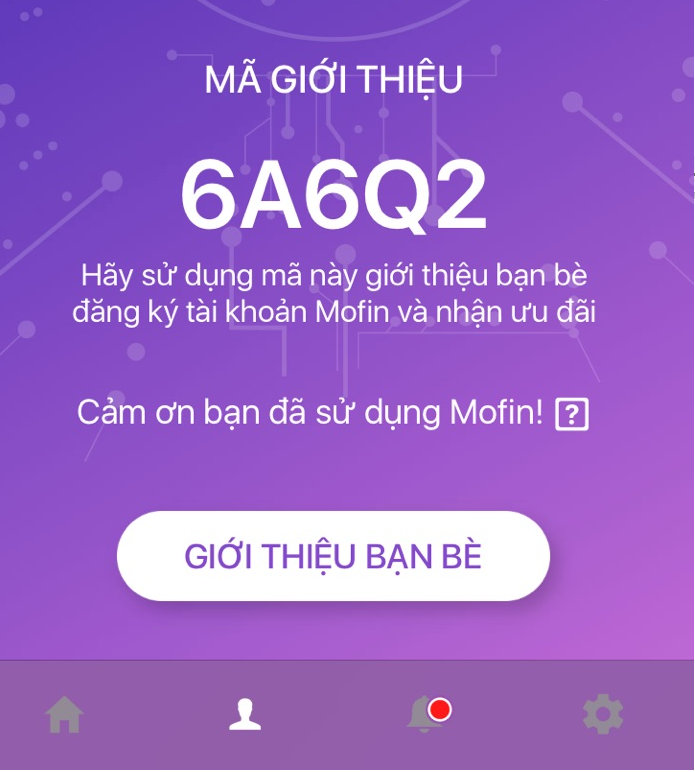Go to the home tab
This screenshot has height=772, width=695.
pos(65,714)
